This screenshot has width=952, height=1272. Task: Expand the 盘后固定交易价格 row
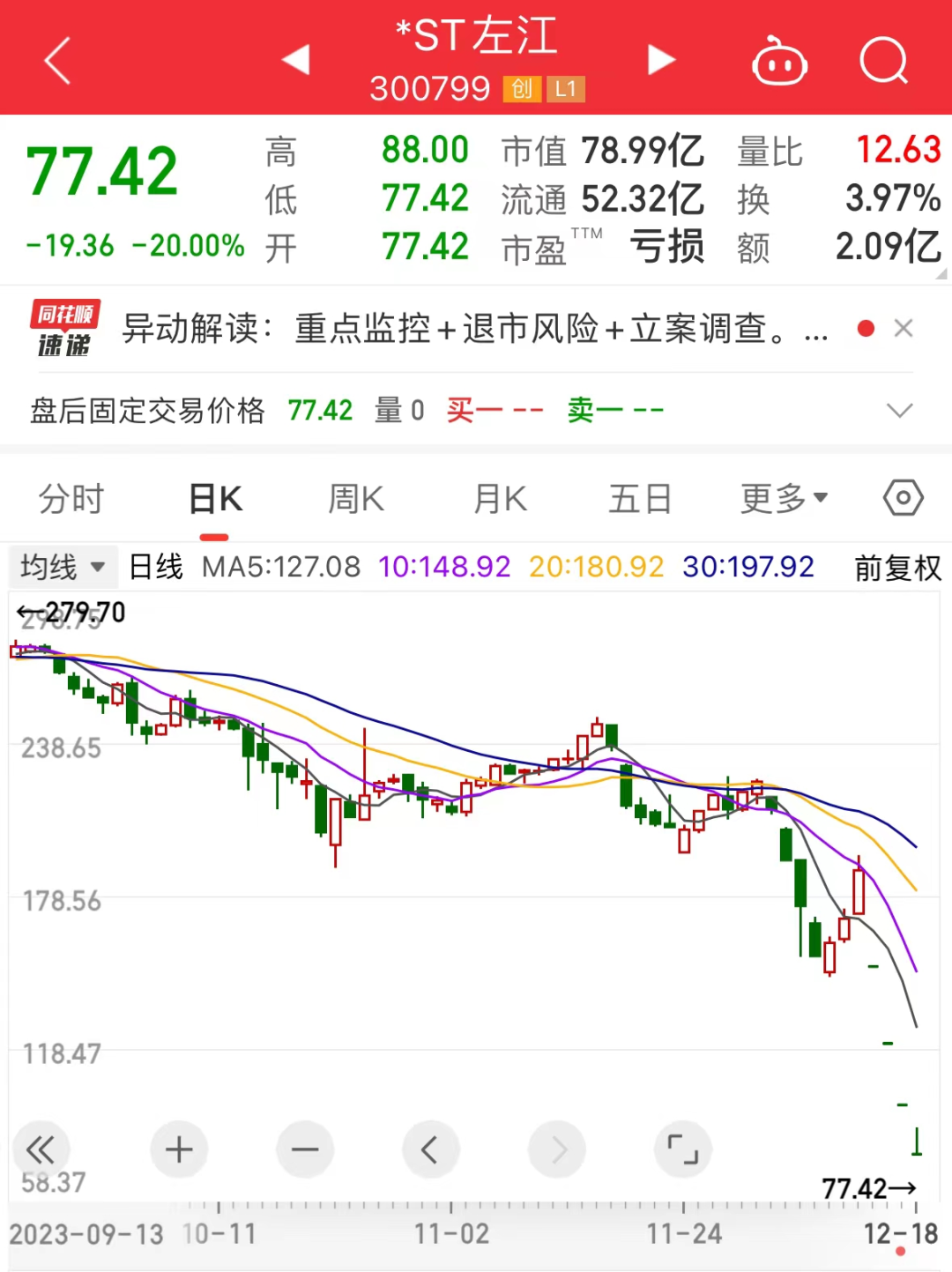[899, 411]
